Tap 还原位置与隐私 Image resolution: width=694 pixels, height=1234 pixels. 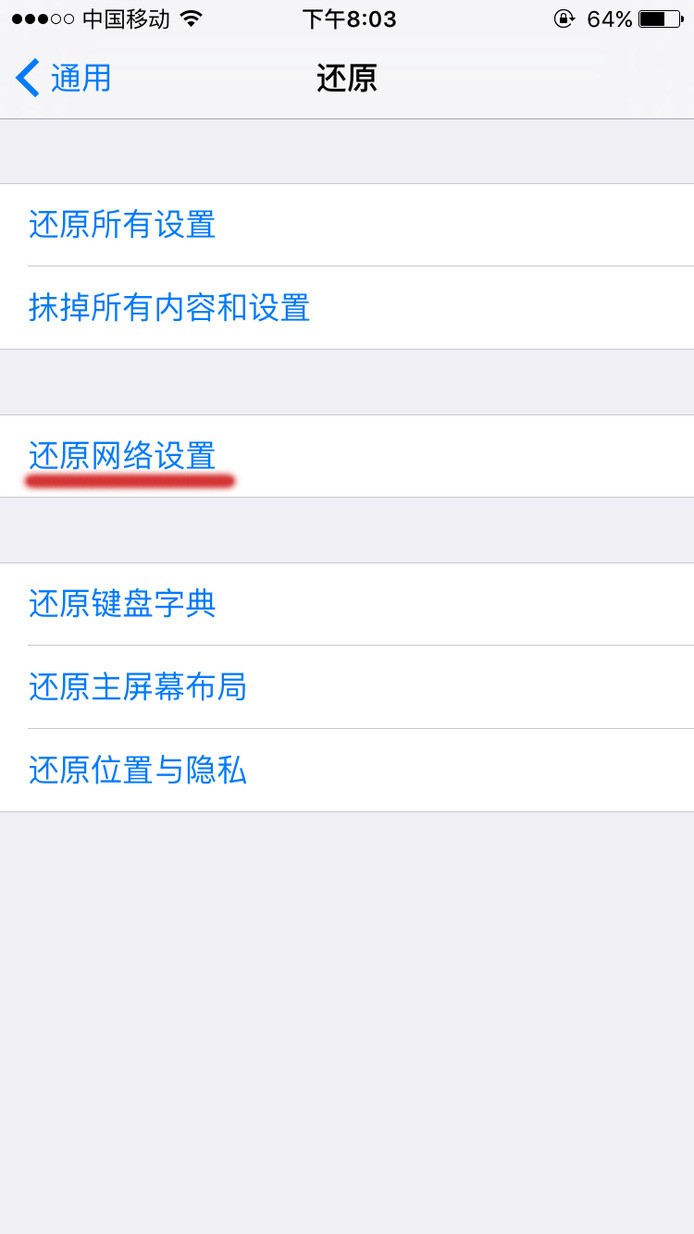[x=138, y=770]
